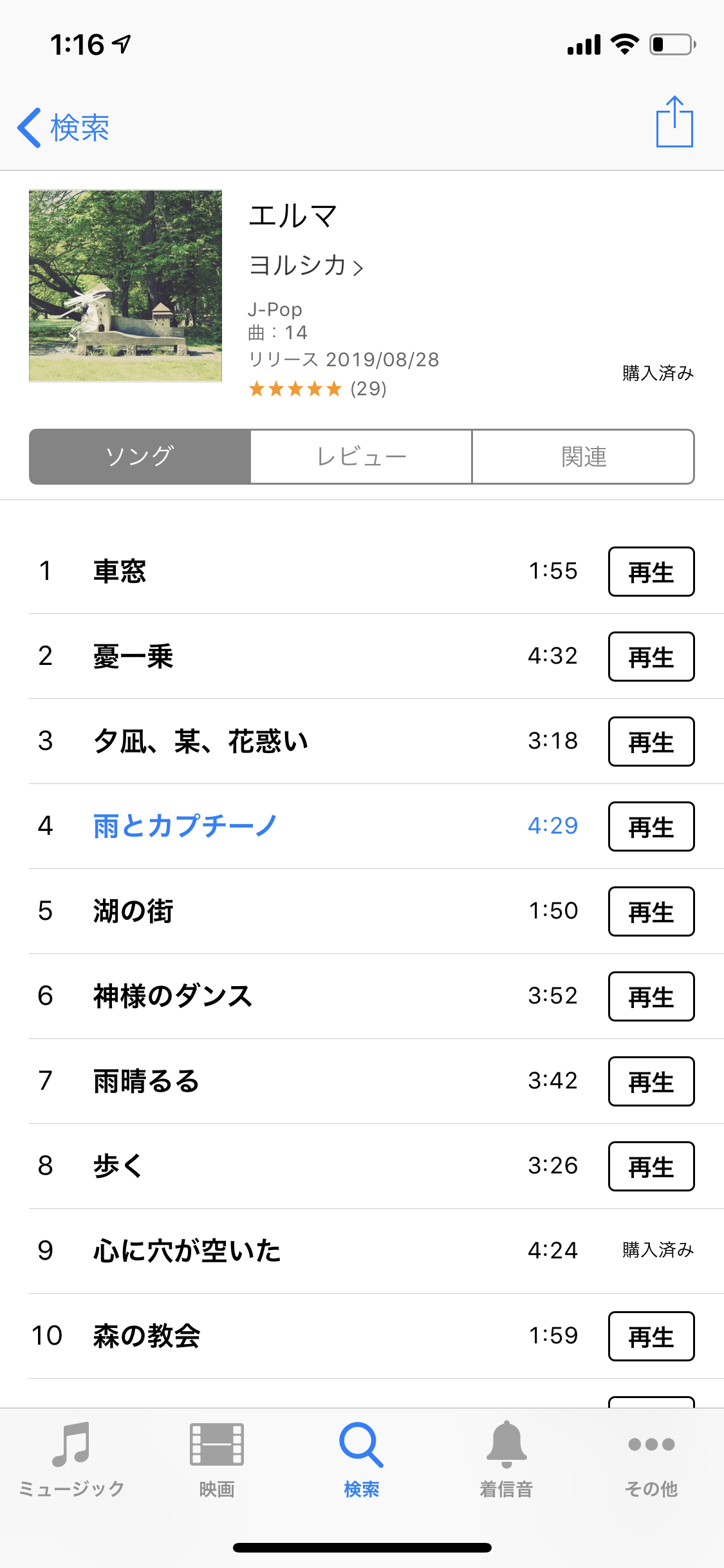Select the ソング tab
The height and width of the screenshot is (1568, 724).
click(x=140, y=456)
